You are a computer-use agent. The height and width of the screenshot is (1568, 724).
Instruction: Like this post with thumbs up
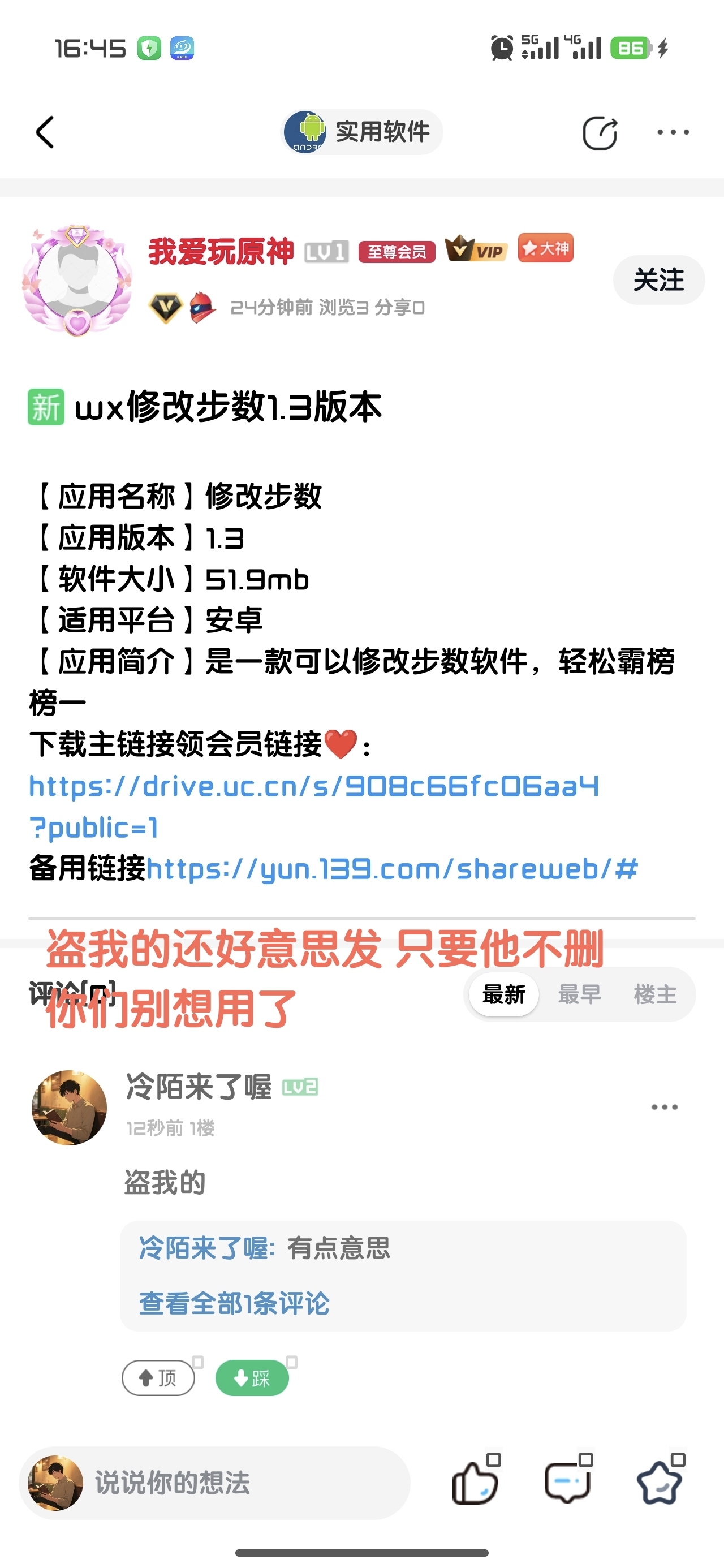pyautogui.click(x=475, y=1483)
